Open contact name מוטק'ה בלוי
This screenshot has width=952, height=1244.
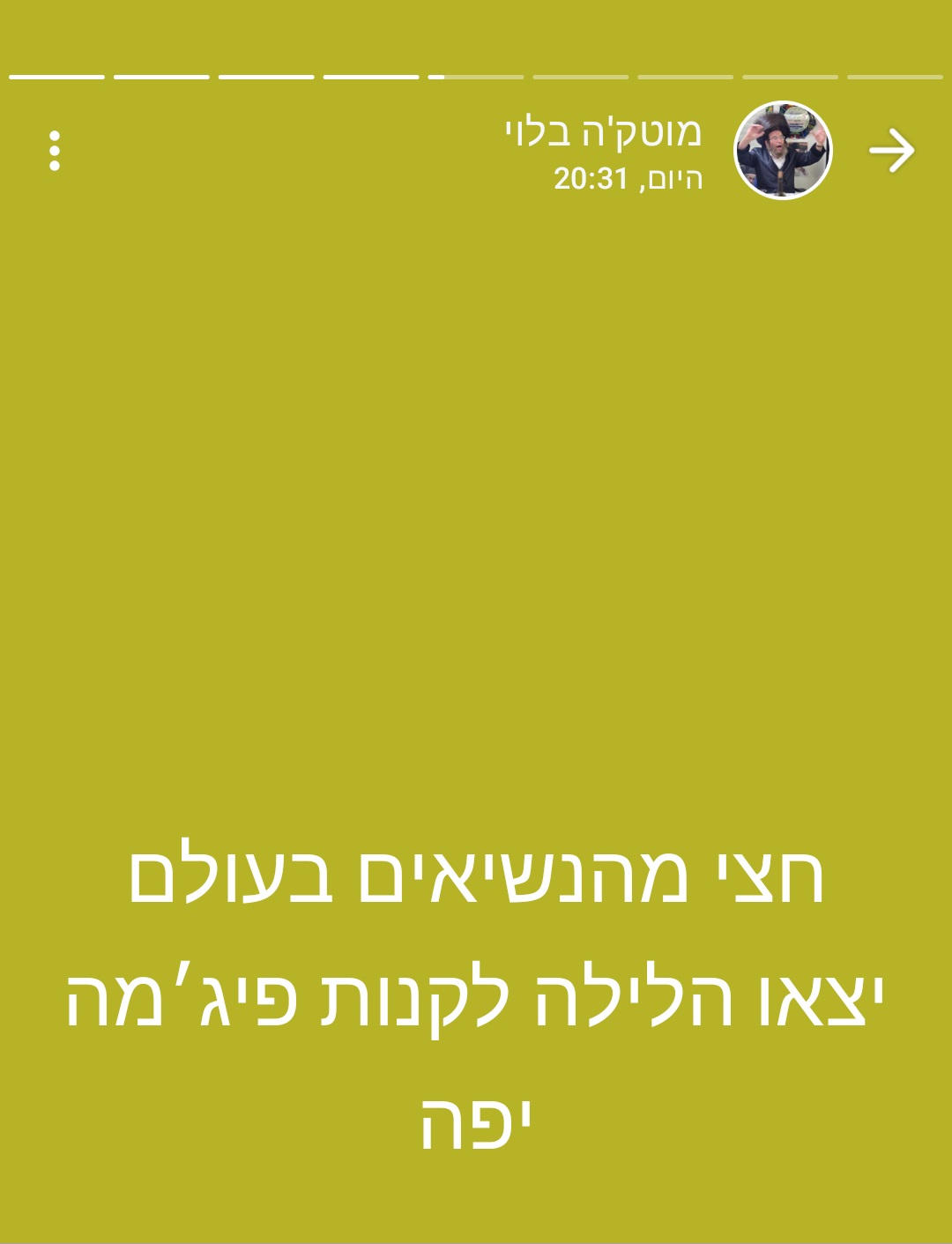603,132
